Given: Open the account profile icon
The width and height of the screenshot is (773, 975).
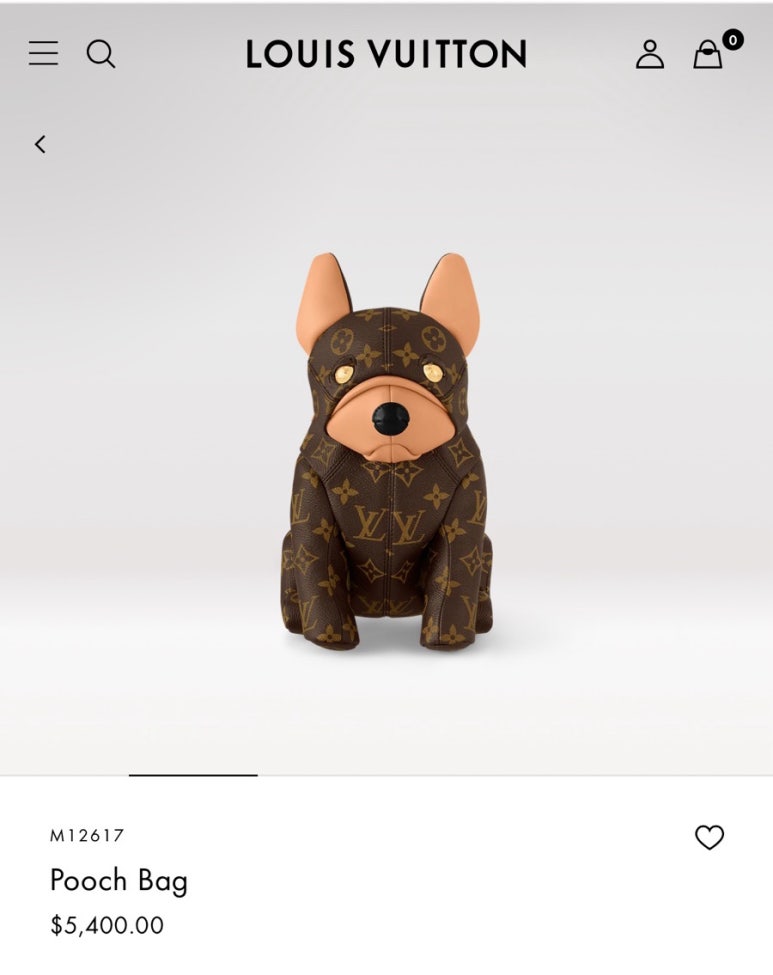Looking at the screenshot, I should point(650,54).
